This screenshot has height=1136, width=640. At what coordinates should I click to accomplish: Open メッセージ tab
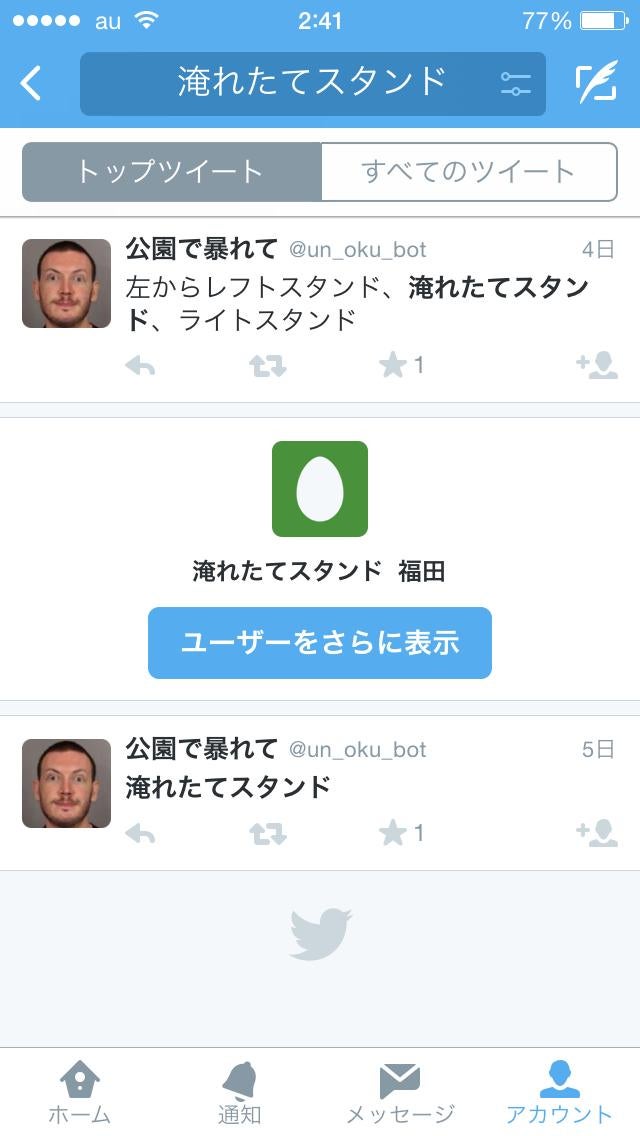(x=400, y=1092)
